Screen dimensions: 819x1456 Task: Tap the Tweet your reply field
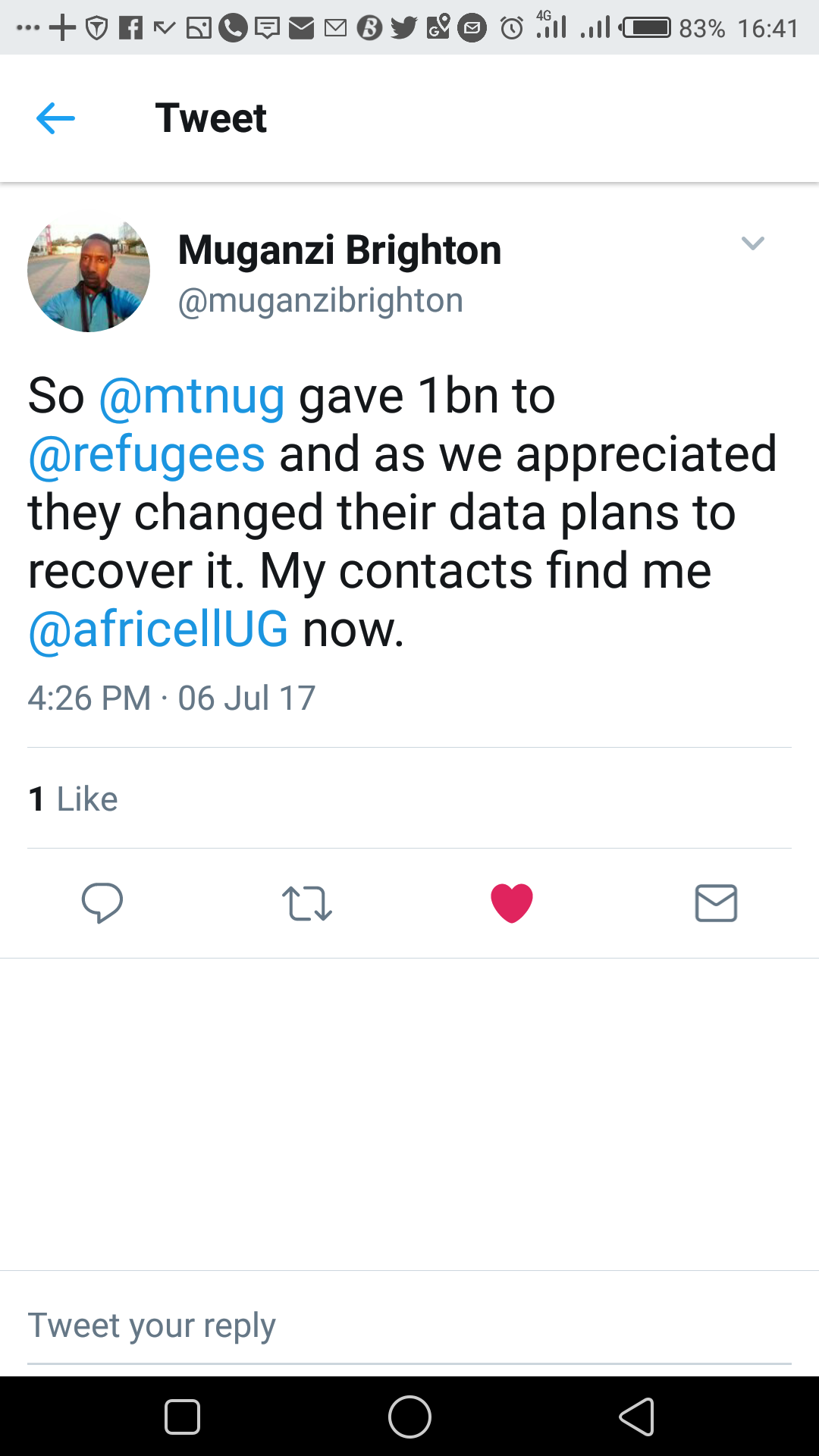(x=409, y=1326)
